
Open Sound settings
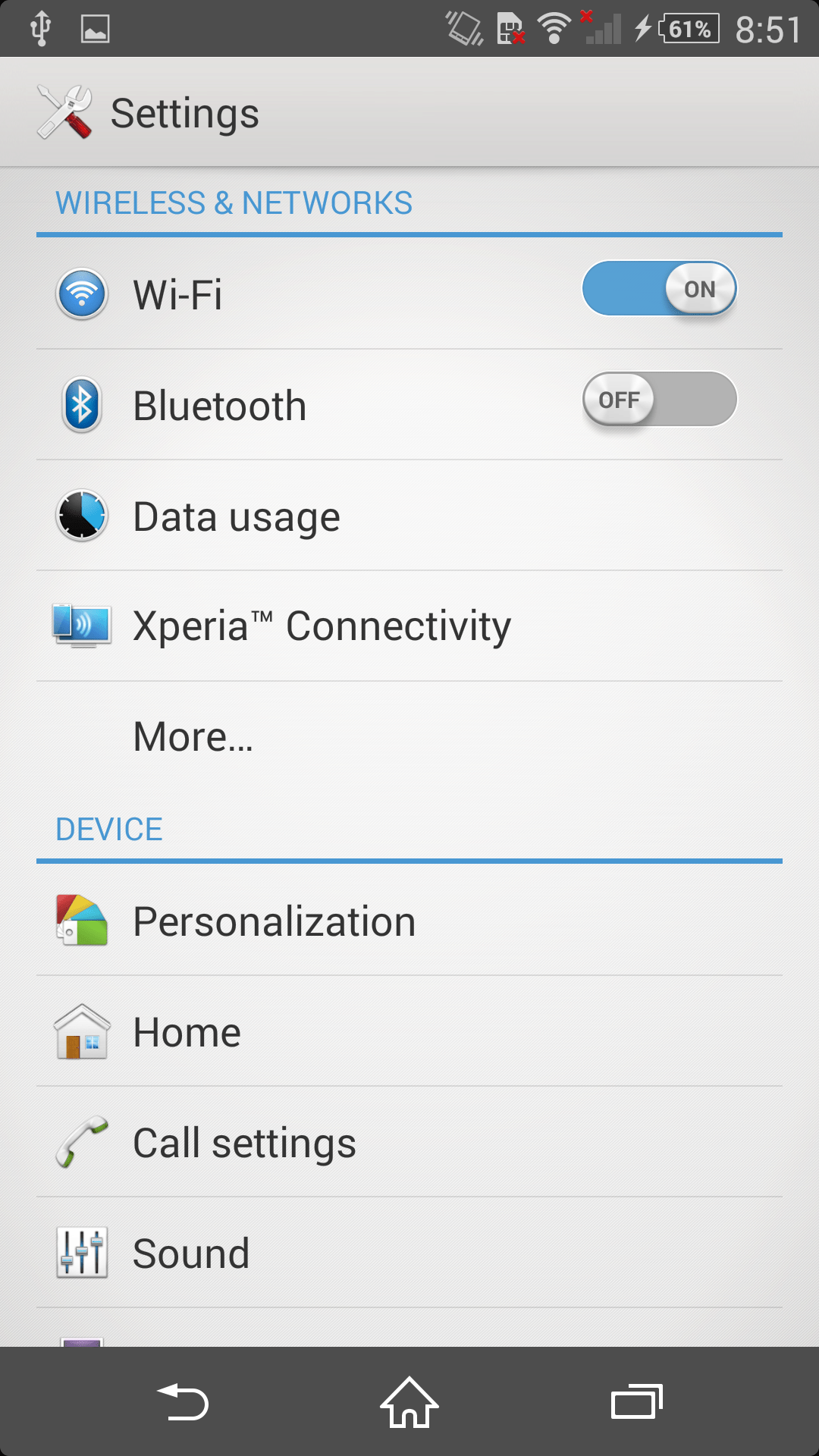click(409, 1253)
